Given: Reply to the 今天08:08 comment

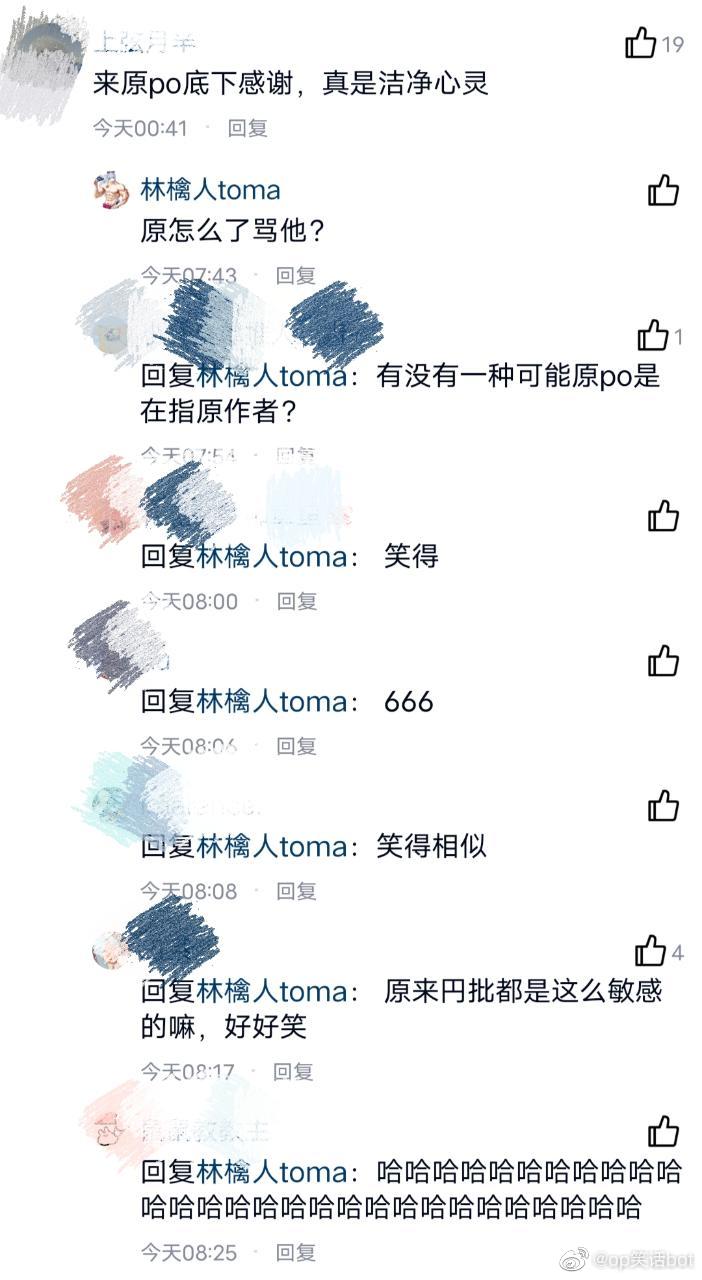Looking at the screenshot, I should click(296, 891).
